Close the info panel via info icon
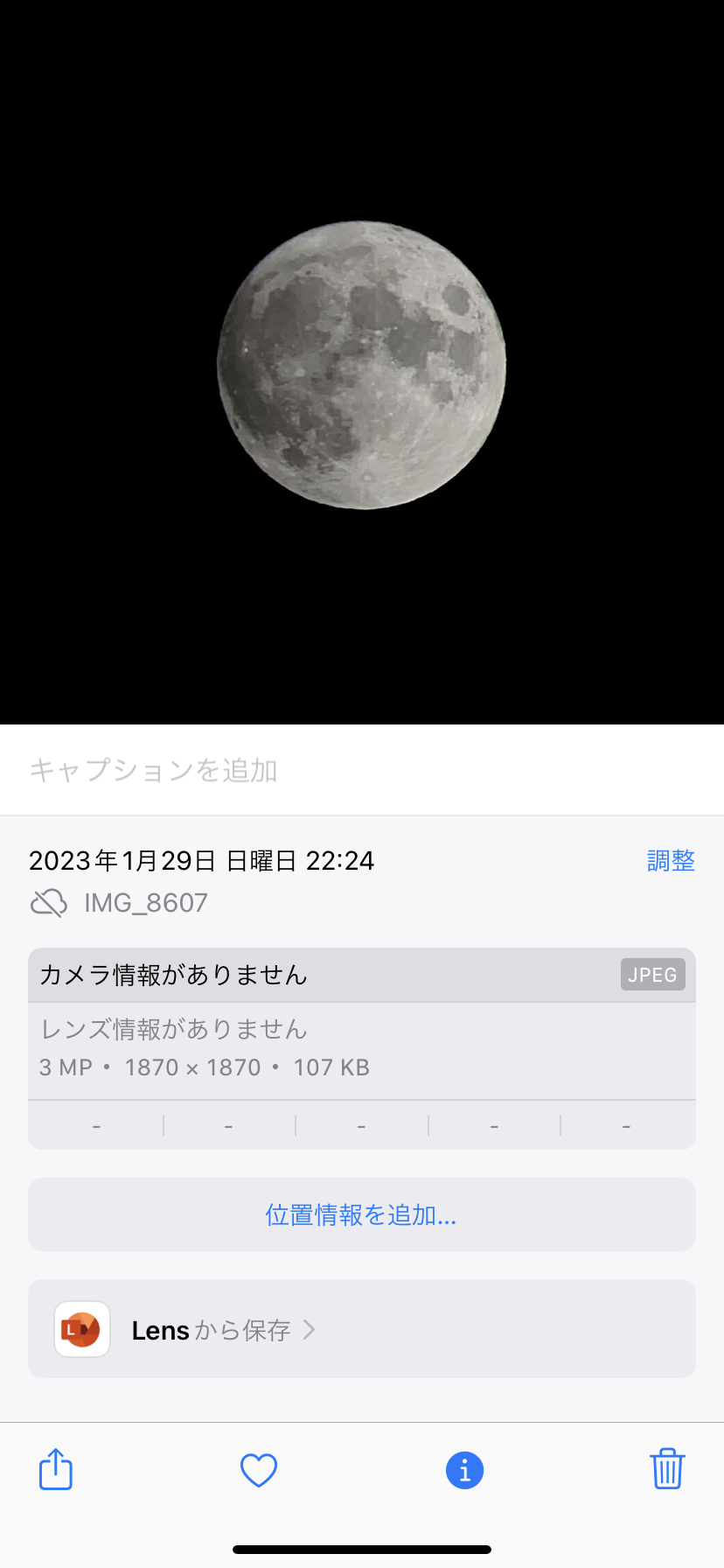Viewport: 724px width, 1568px height. click(464, 1470)
